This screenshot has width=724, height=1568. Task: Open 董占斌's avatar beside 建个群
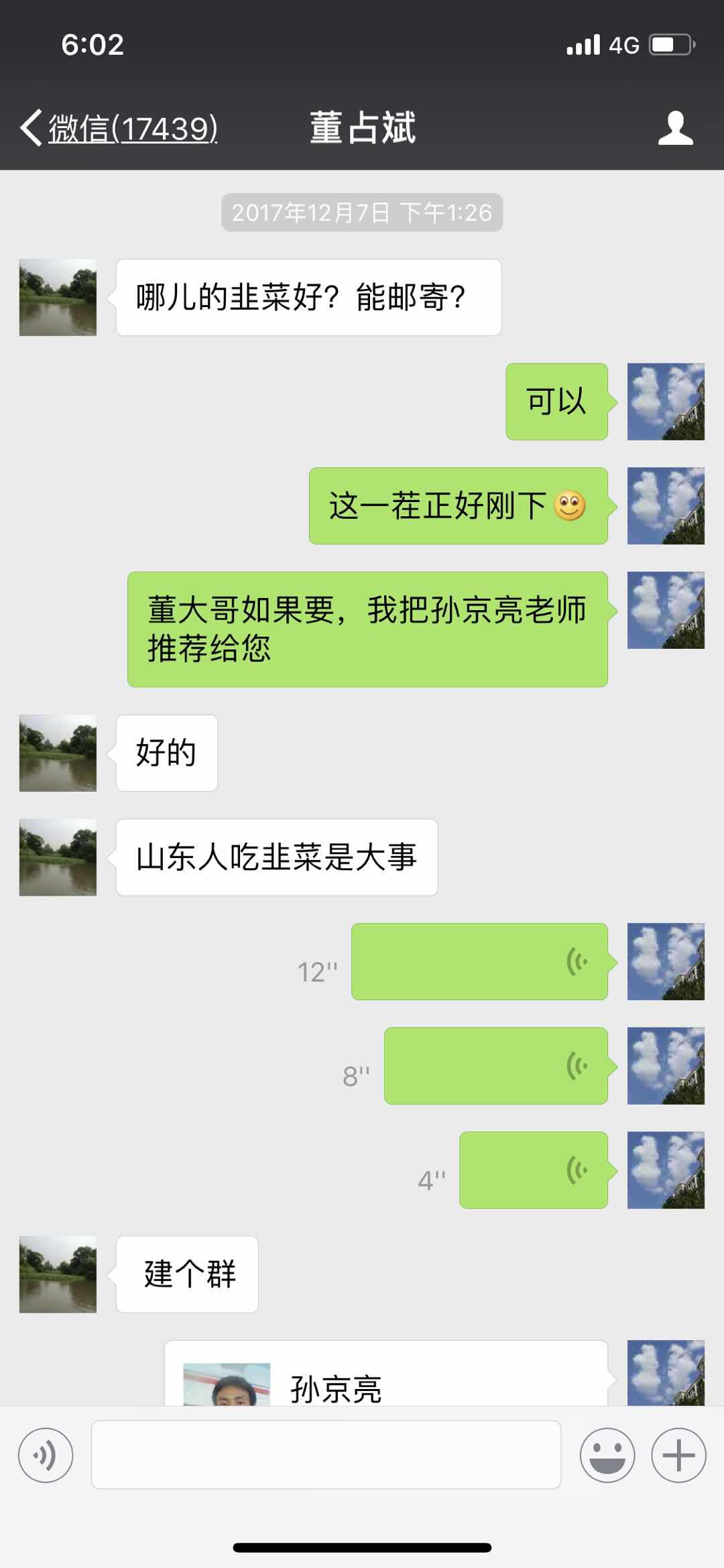(58, 1274)
